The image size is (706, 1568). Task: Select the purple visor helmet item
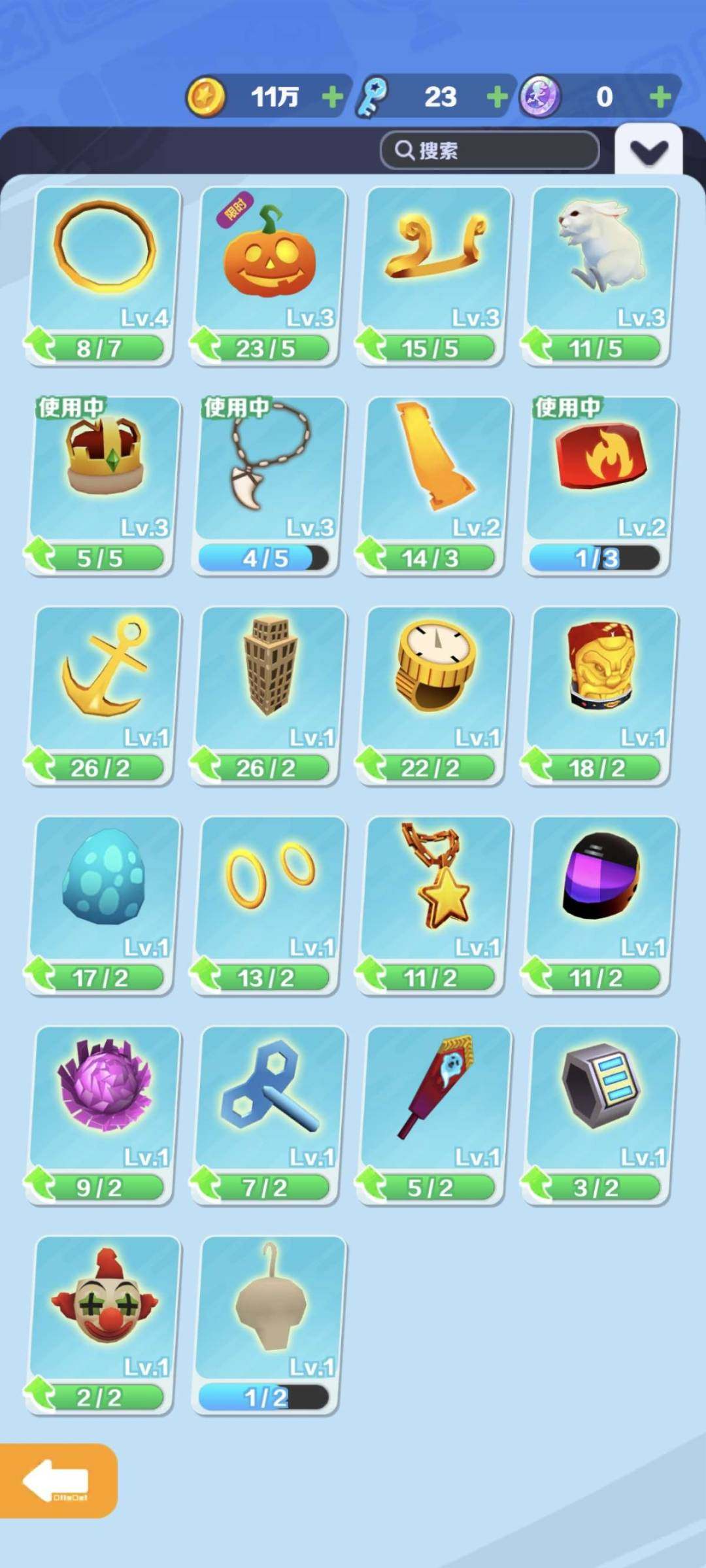pos(600,889)
